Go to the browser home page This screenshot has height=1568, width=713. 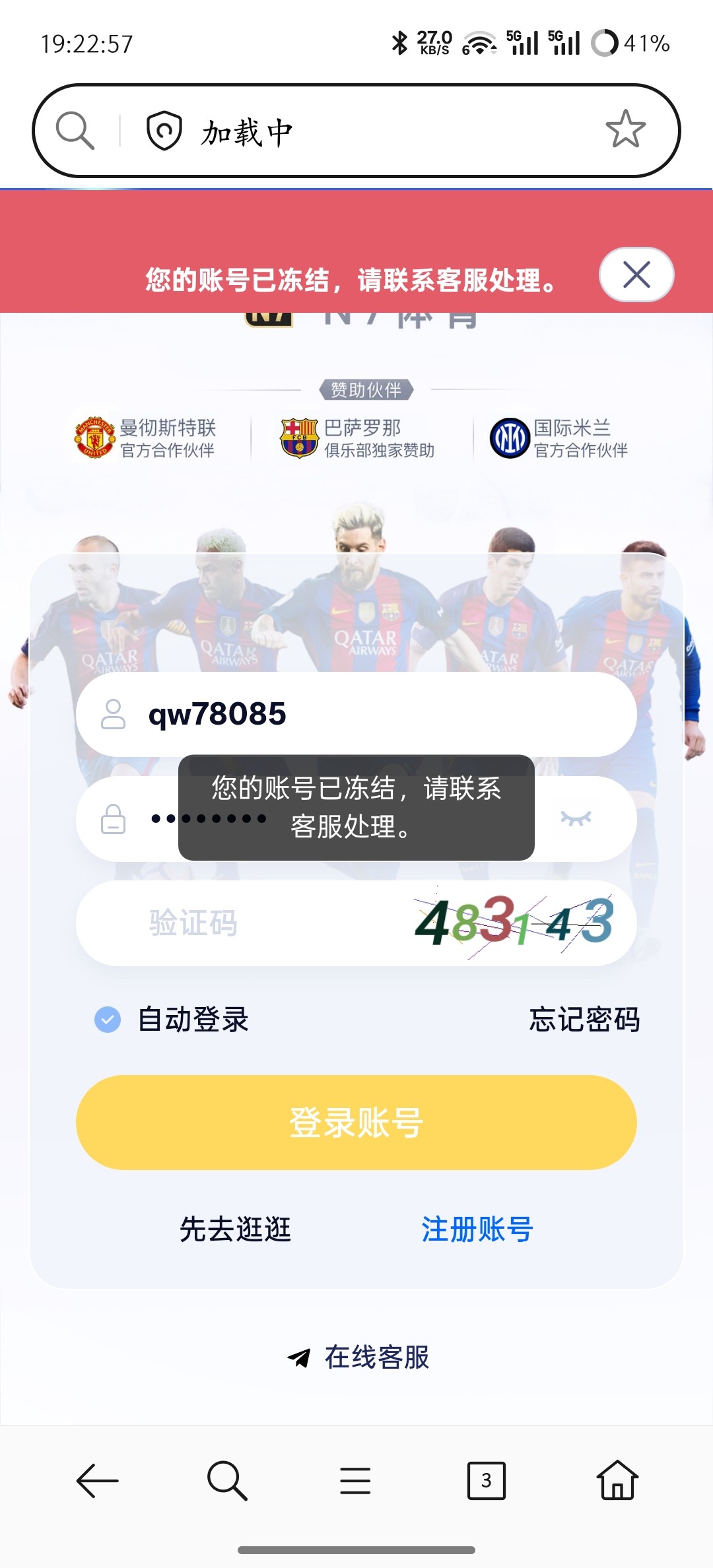(617, 1481)
